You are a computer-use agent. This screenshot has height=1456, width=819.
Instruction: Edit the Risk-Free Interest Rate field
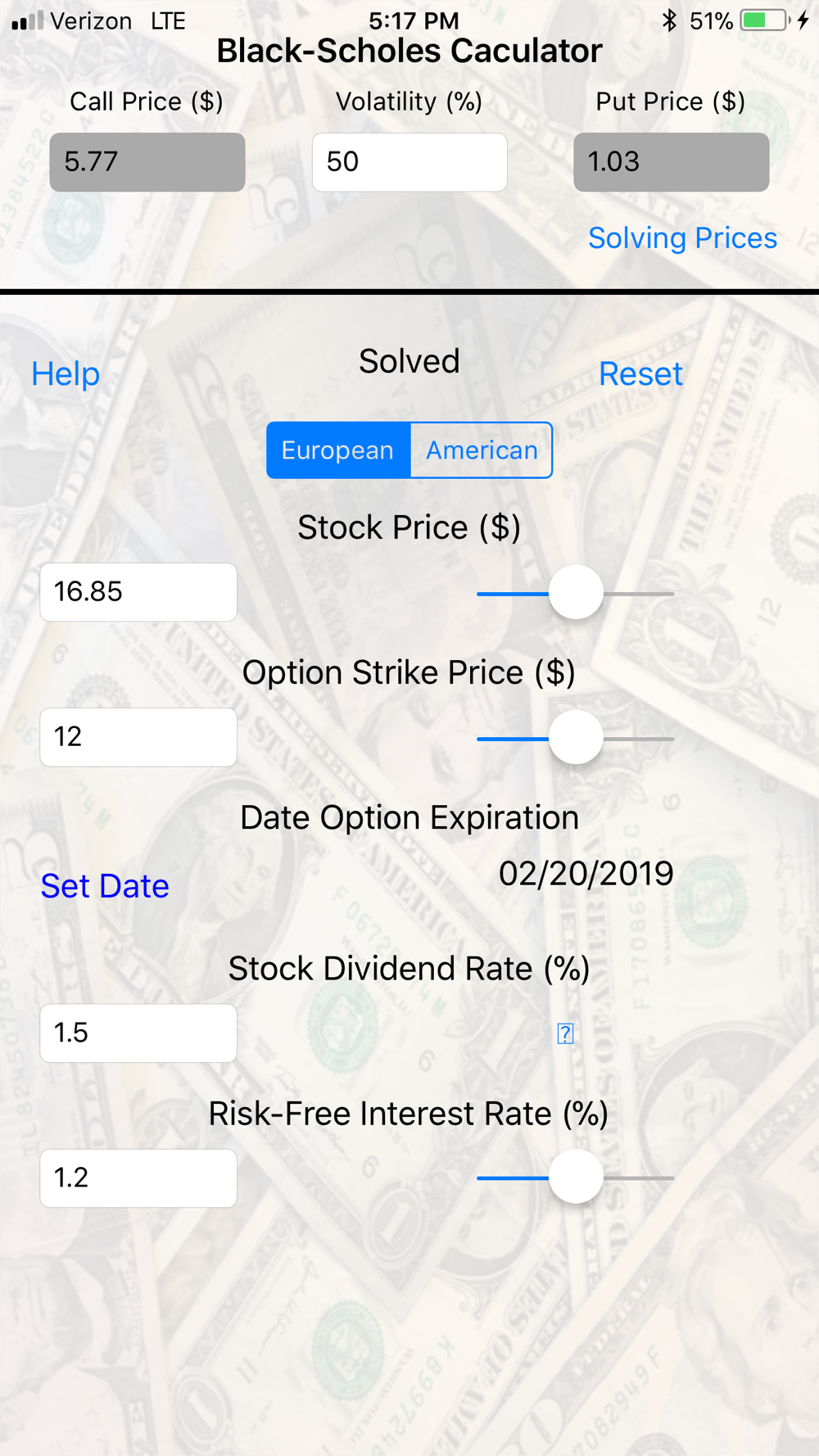click(x=138, y=1178)
